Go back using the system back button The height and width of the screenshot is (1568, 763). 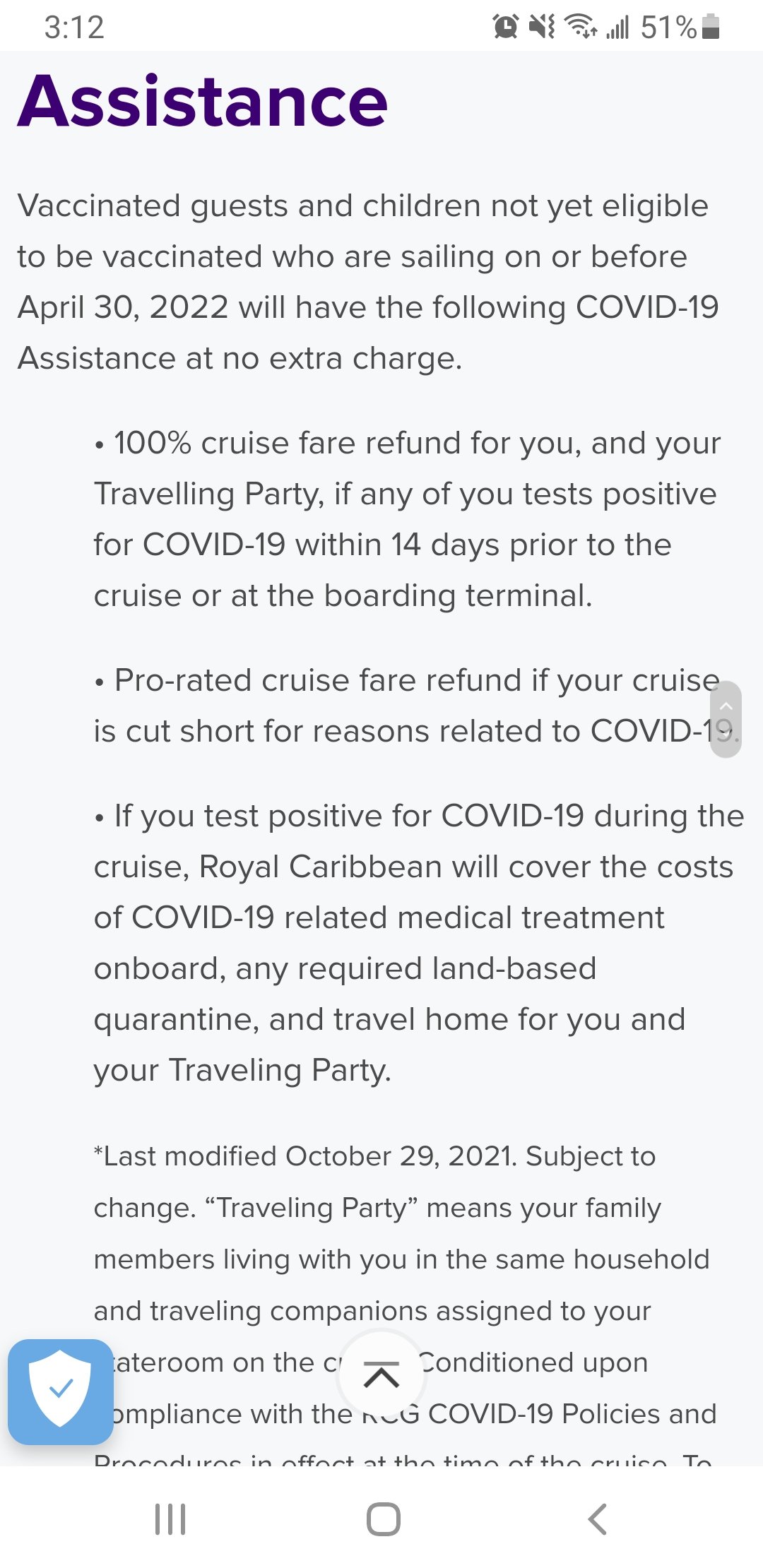pos(598,1519)
